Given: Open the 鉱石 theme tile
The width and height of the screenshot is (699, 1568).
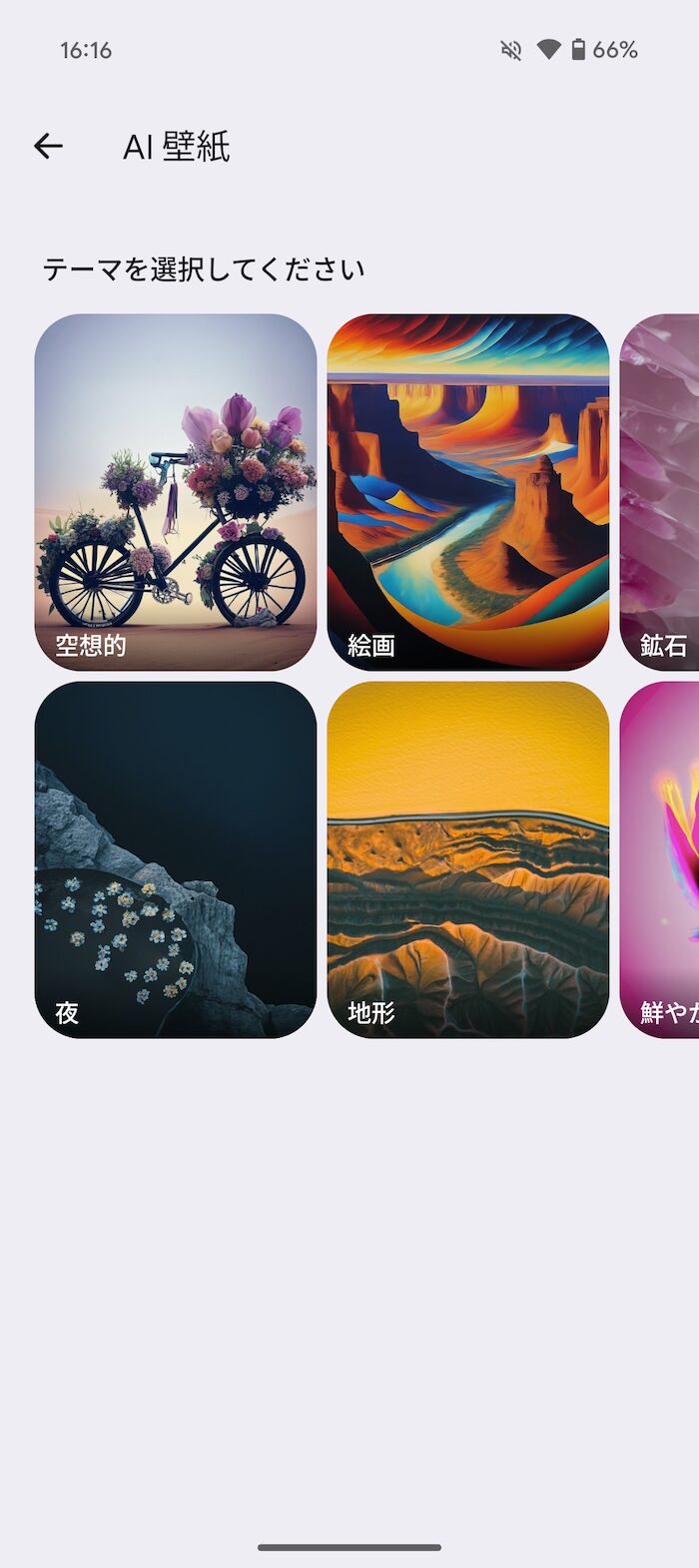Looking at the screenshot, I should pyautogui.click(x=660, y=492).
